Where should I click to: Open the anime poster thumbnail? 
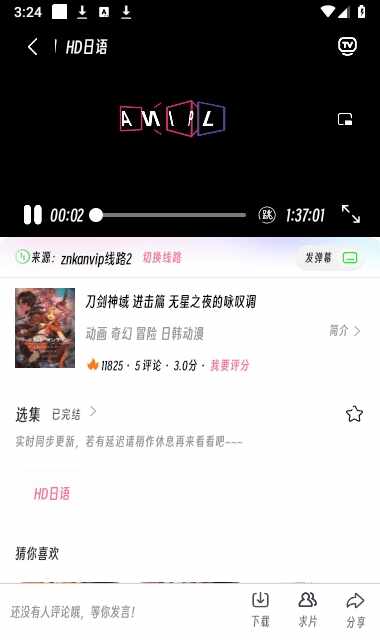click(x=45, y=328)
